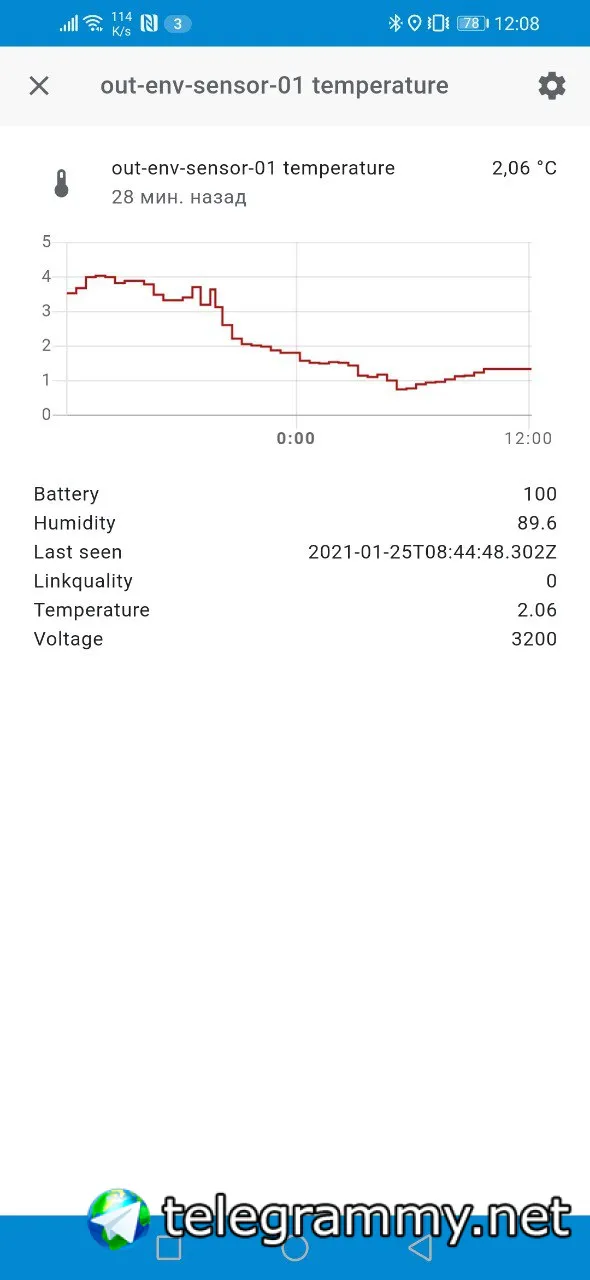
Task: Go to the home screen
Action: [x=295, y=1247]
